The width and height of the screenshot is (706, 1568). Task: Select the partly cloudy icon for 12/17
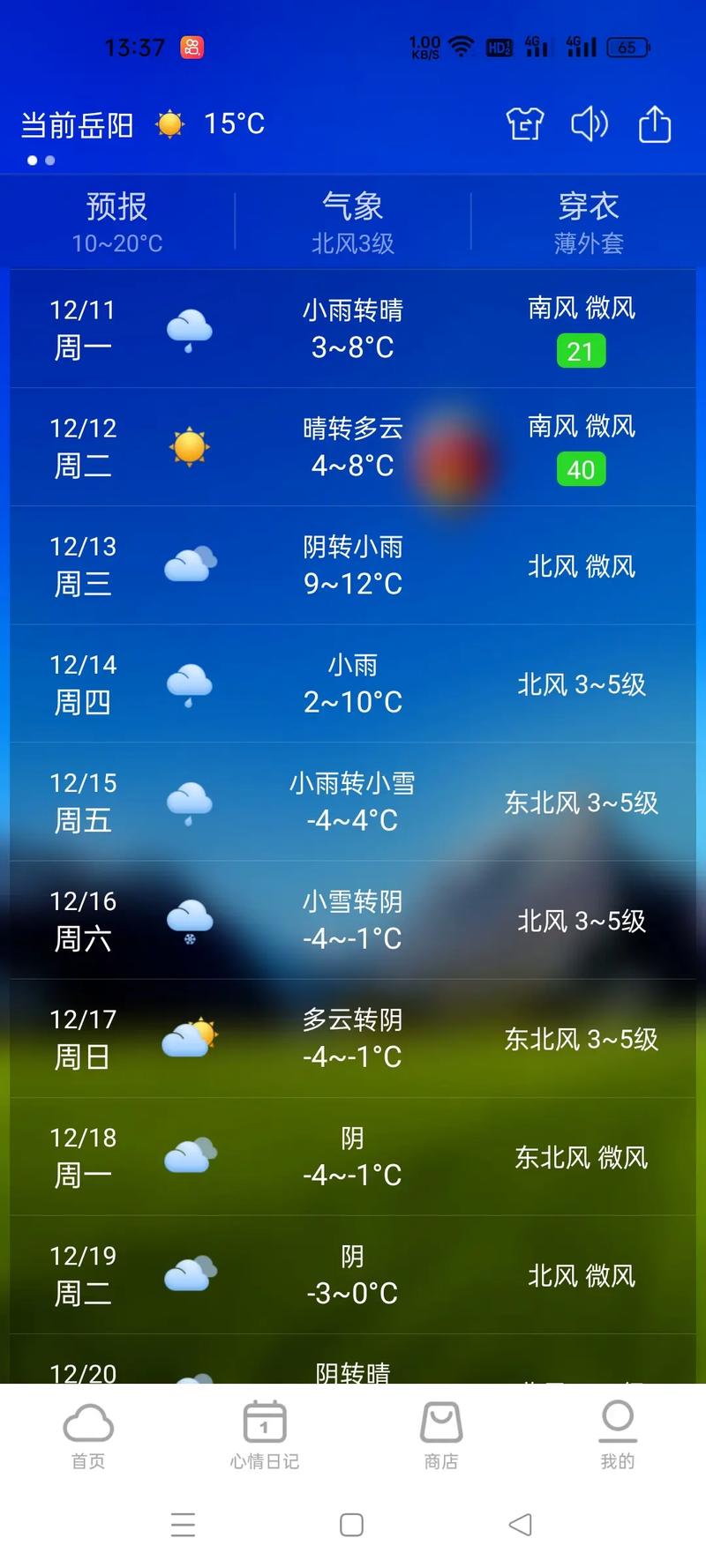coord(188,1037)
